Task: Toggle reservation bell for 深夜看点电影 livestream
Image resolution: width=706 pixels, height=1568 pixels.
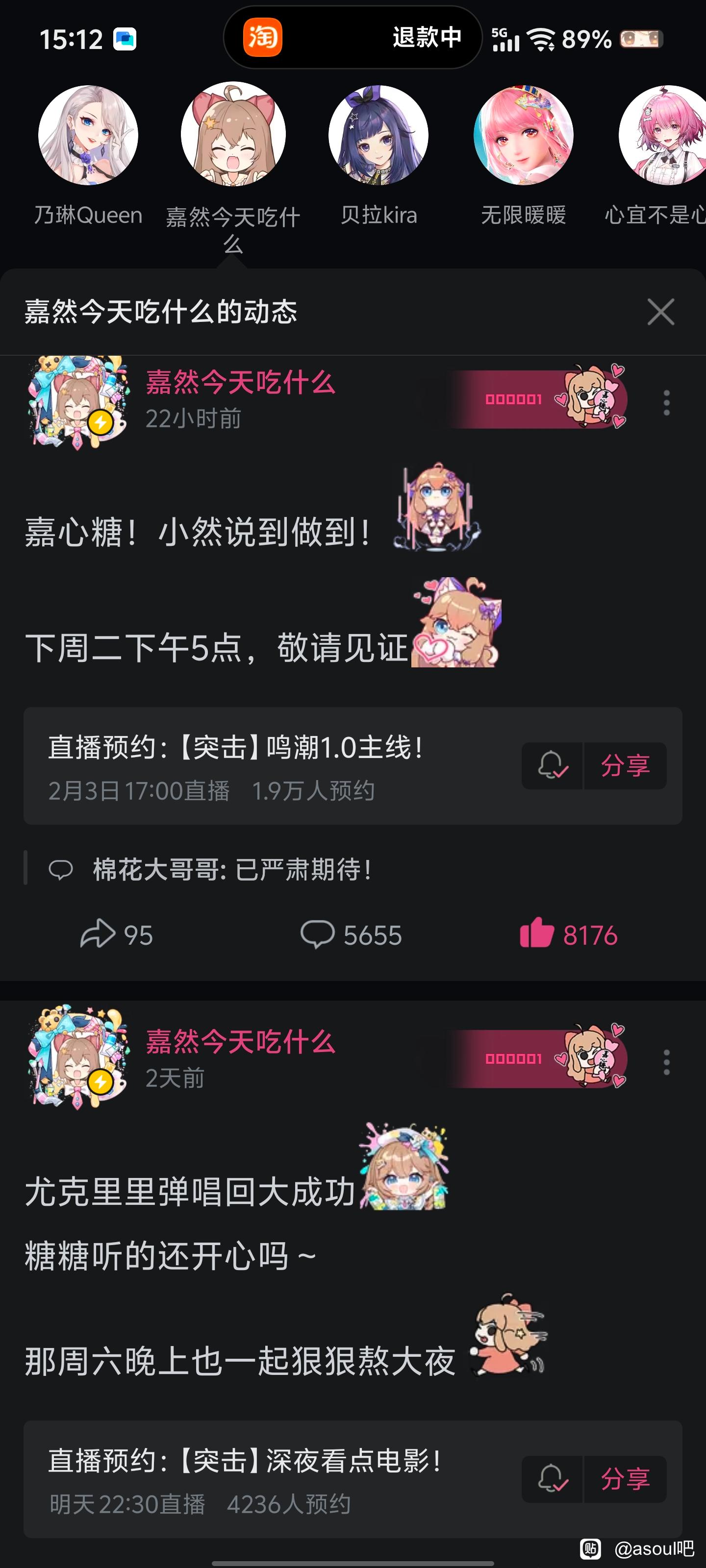Action: pyautogui.click(x=553, y=1478)
